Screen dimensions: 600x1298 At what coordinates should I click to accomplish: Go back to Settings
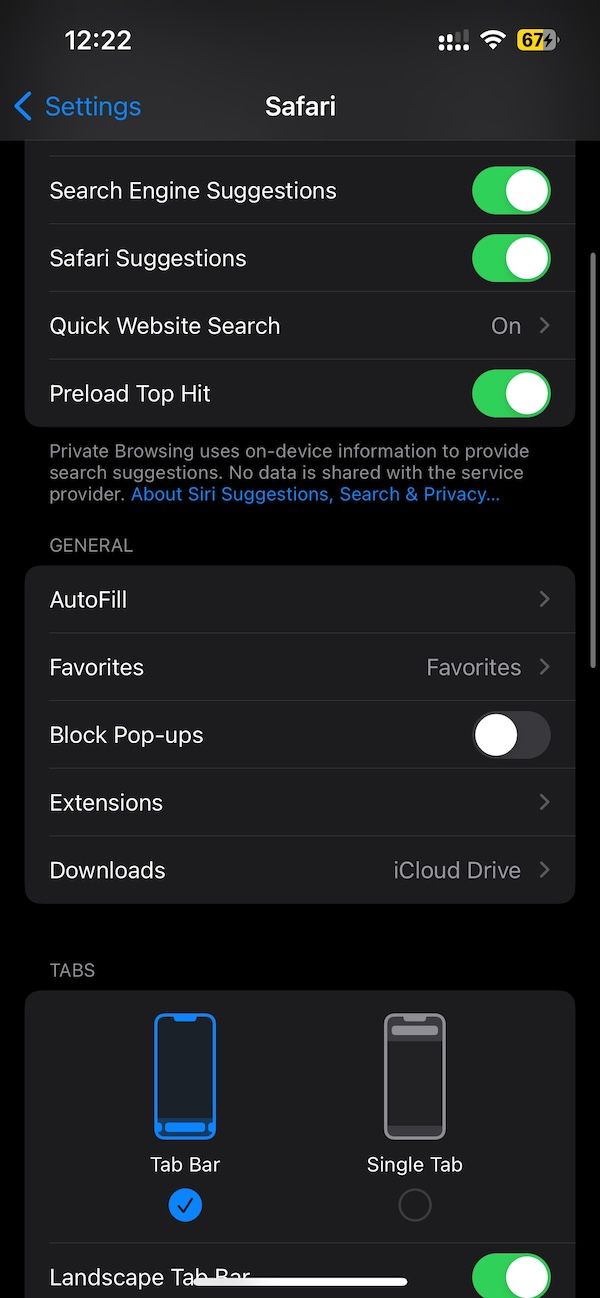(x=78, y=106)
